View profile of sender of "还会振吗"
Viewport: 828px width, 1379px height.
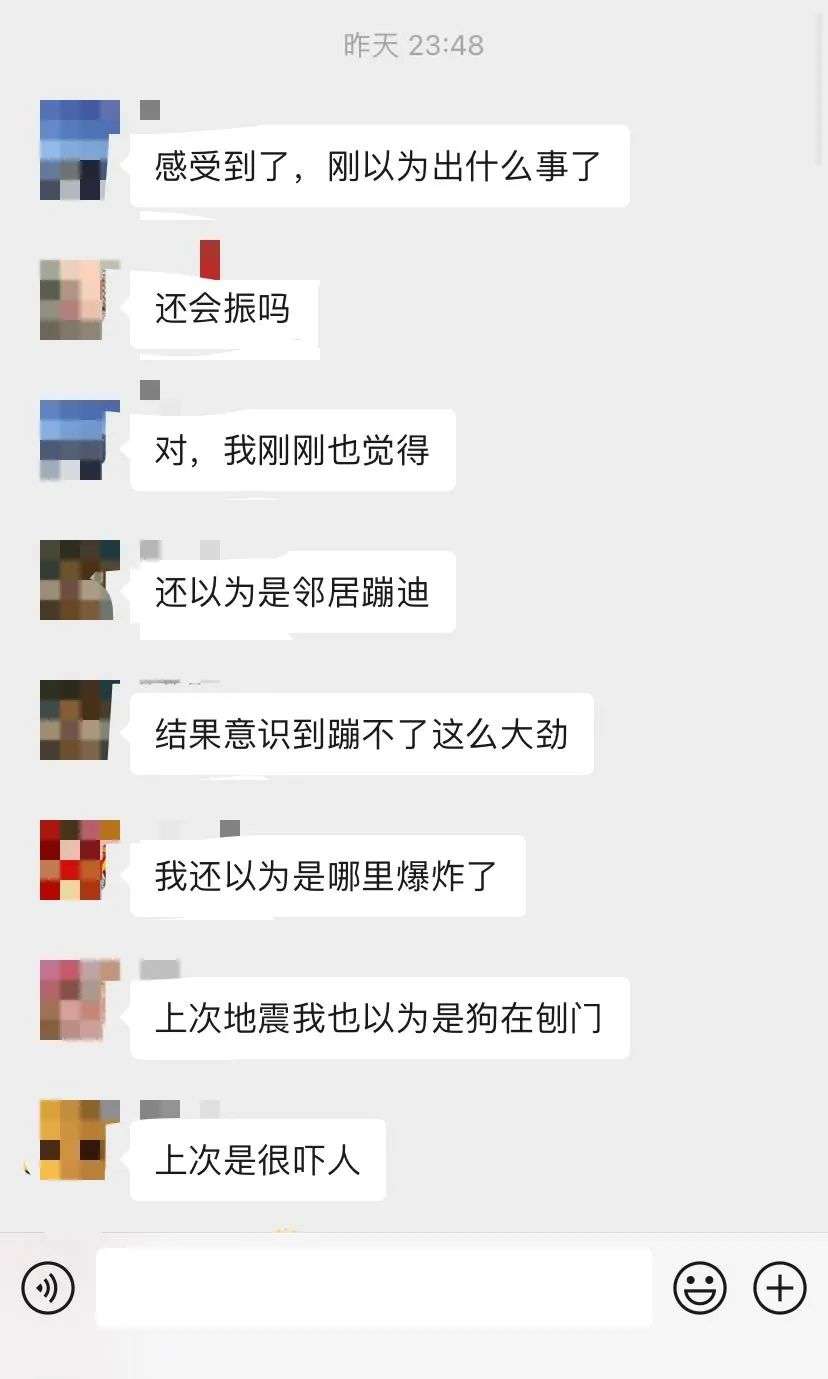coord(80,300)
